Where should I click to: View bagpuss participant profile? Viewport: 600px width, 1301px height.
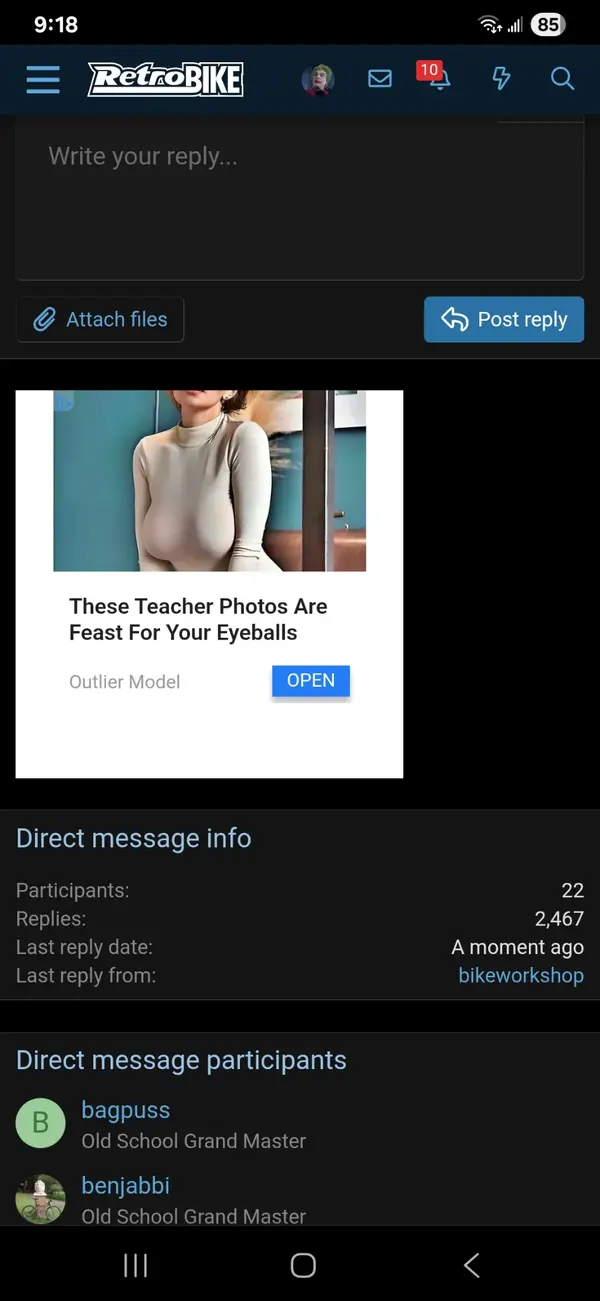click(x=126, y=1110)
